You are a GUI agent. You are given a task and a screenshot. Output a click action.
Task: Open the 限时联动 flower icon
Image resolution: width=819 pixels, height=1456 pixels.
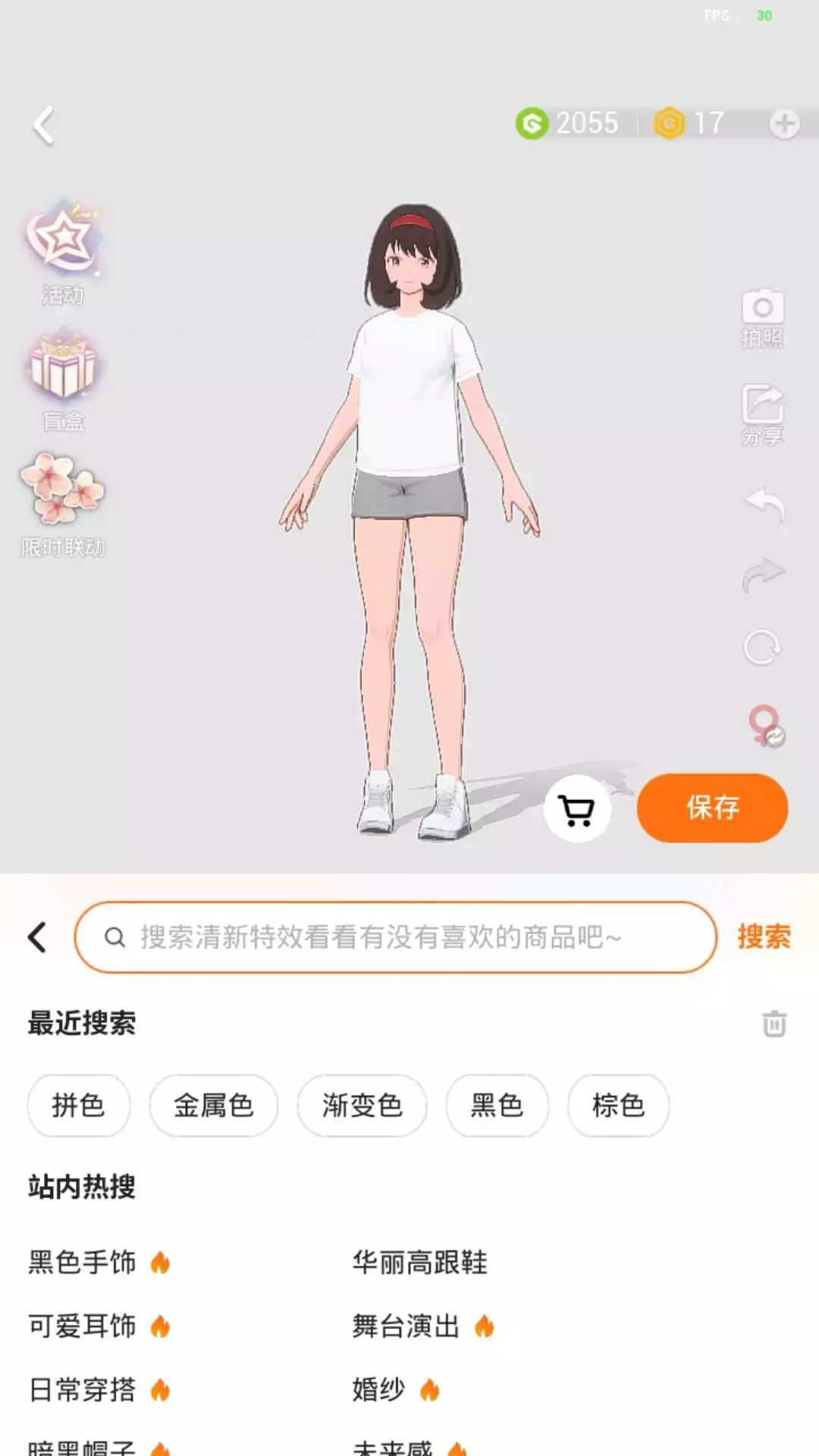[x=63, y=505]
